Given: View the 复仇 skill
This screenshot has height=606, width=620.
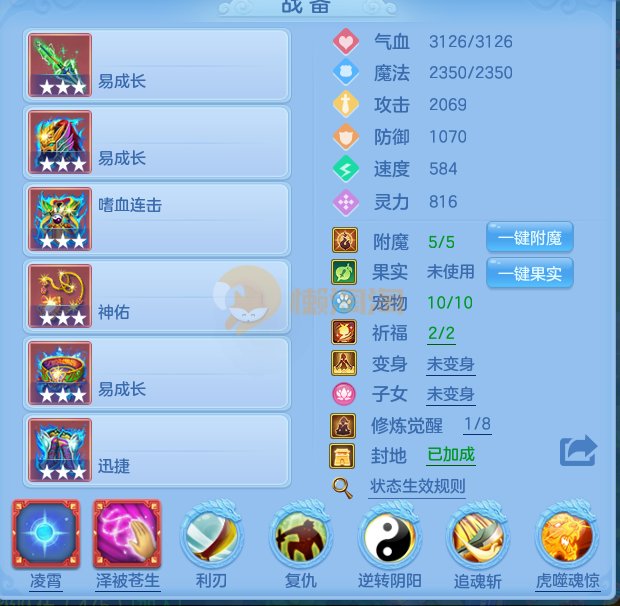Looking at the screenshot, I should [300, 537].
